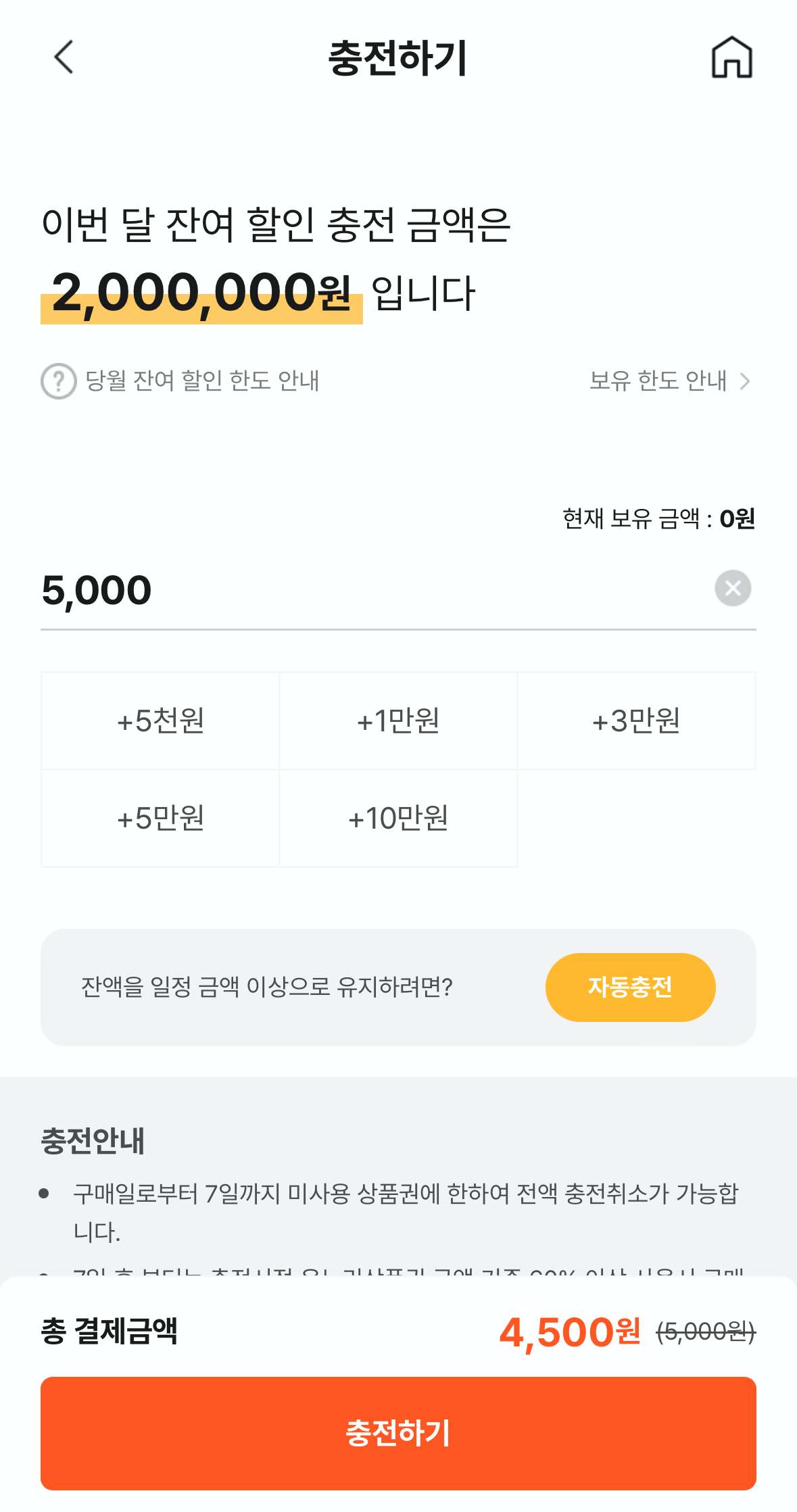Enable 자동충전 auto-recharge
The width and height of the screenshot is (797, 1512).
tap(630, 987)
